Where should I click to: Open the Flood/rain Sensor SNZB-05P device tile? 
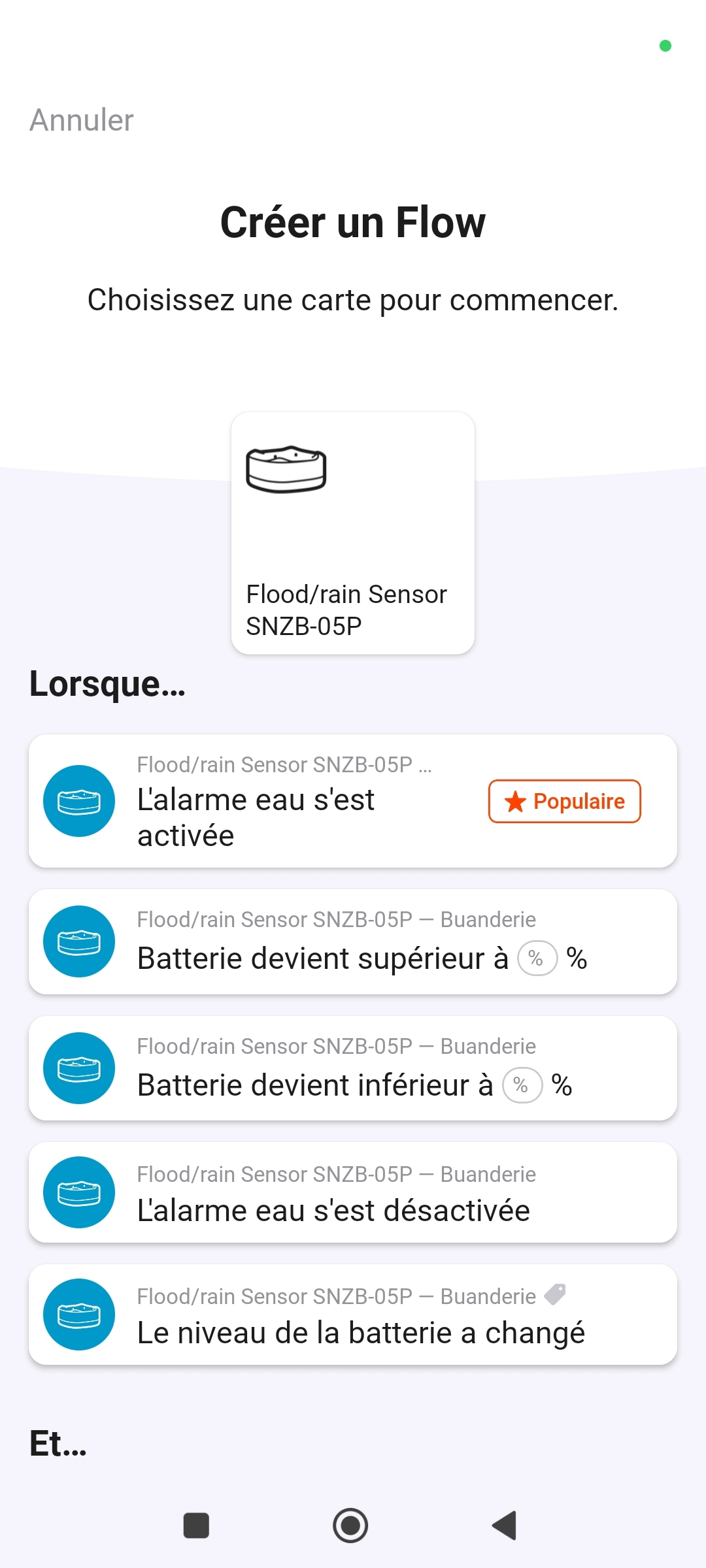(x=353, y=532)
